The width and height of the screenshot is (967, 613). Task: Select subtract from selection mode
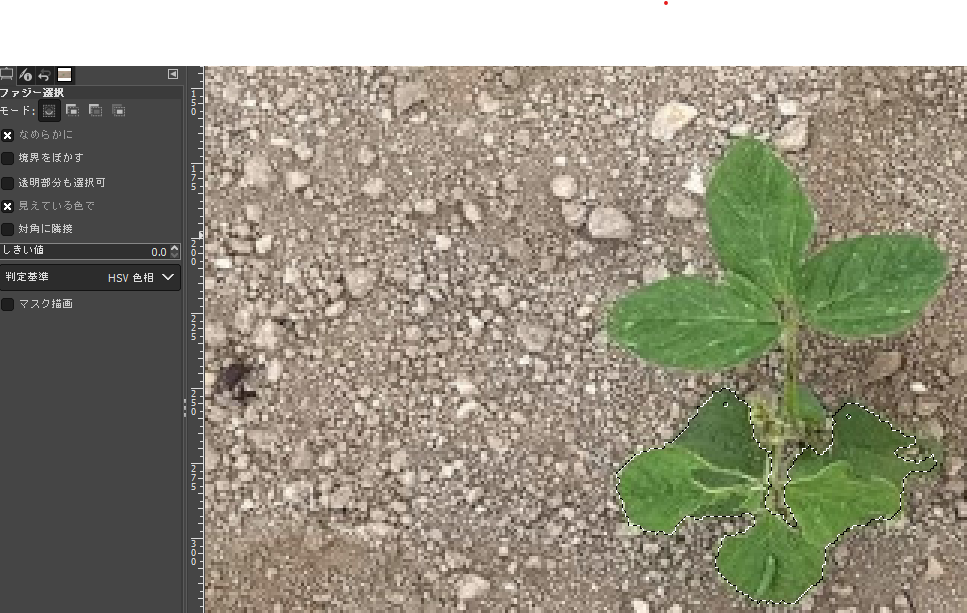pyautogui.click(x=96, y=110)
